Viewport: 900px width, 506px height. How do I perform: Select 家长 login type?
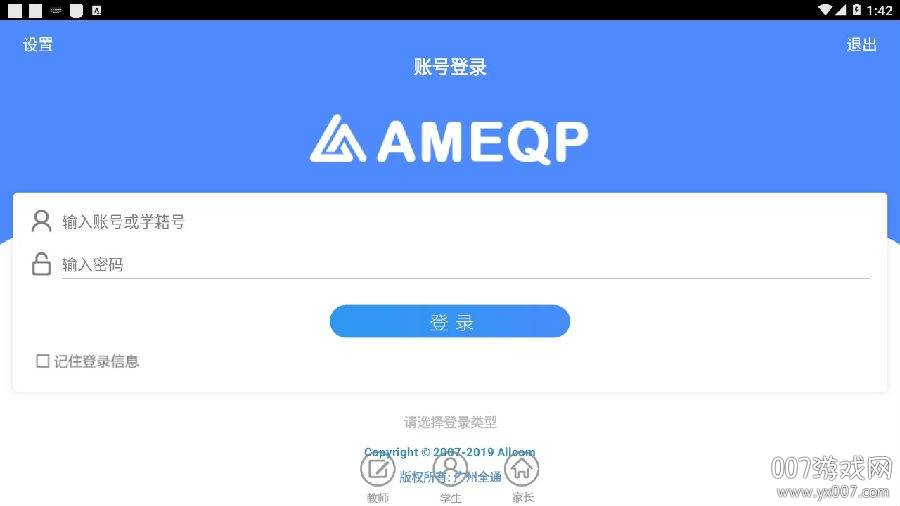point(522,470)
